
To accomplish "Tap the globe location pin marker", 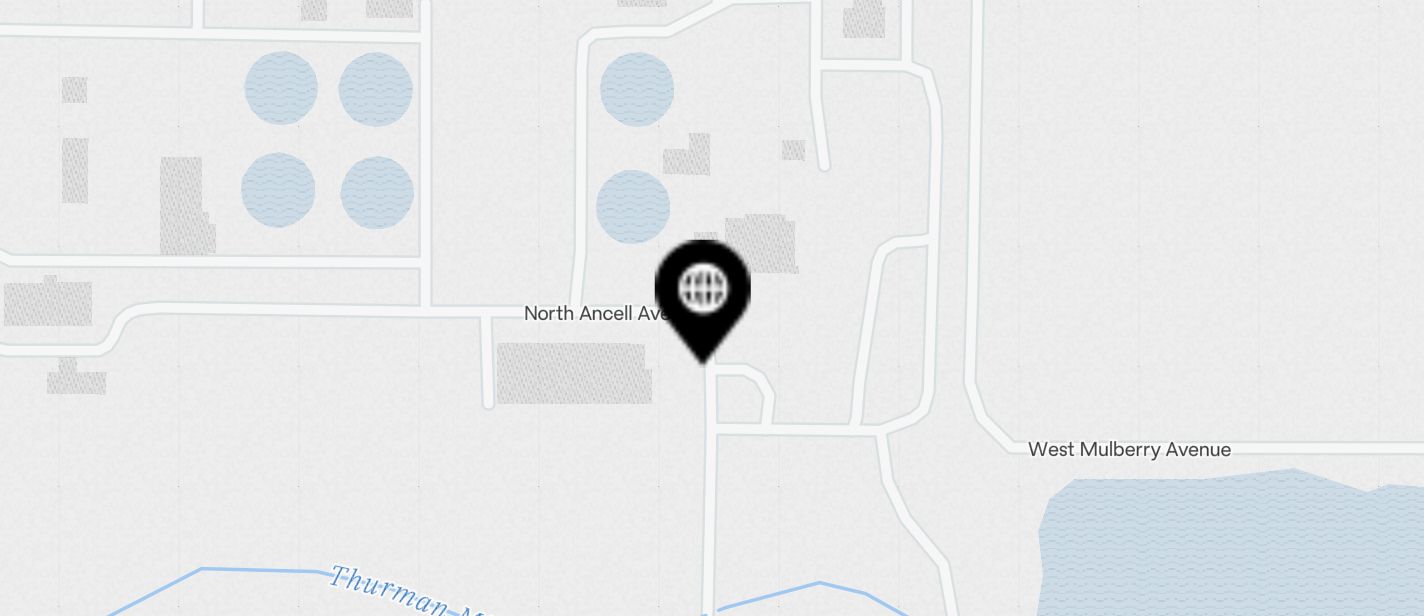I will coord(703,291).
